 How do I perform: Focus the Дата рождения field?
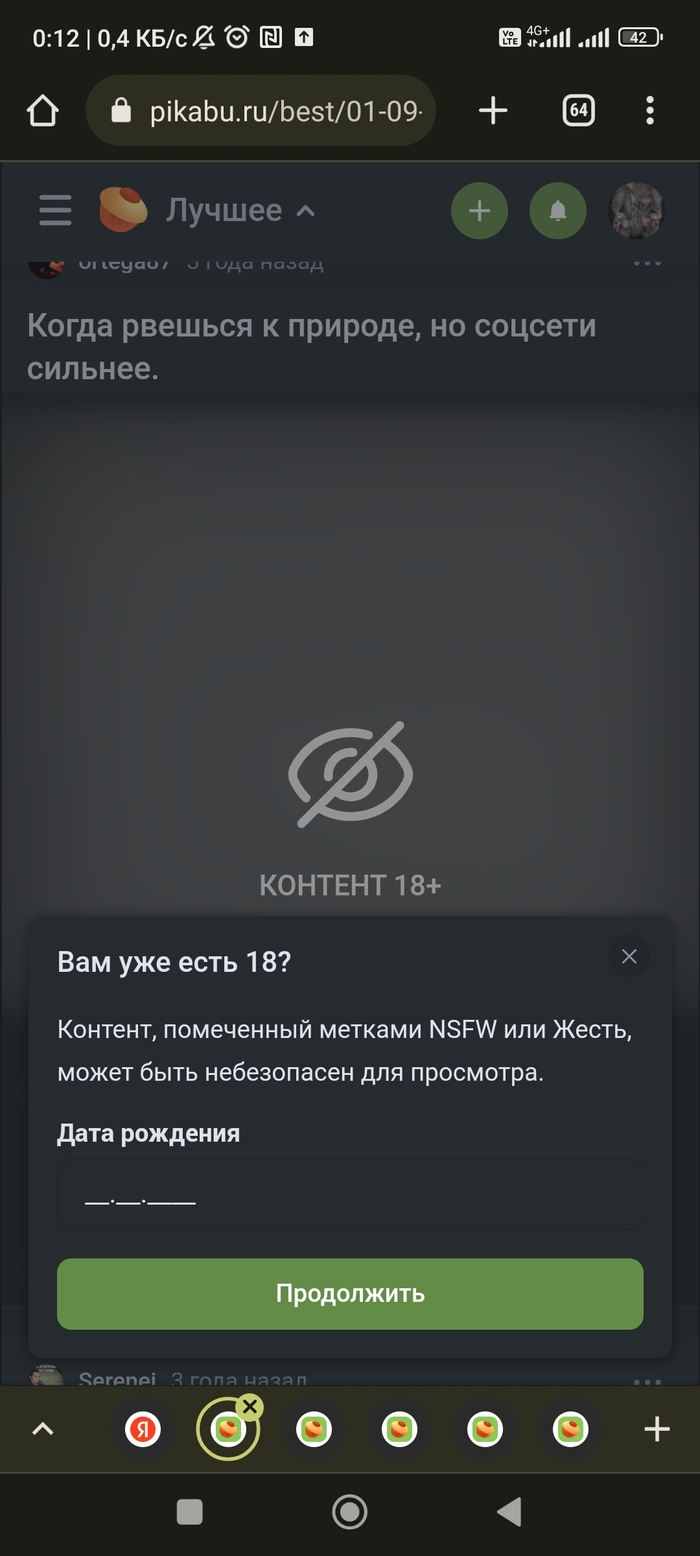point(349,1195)
